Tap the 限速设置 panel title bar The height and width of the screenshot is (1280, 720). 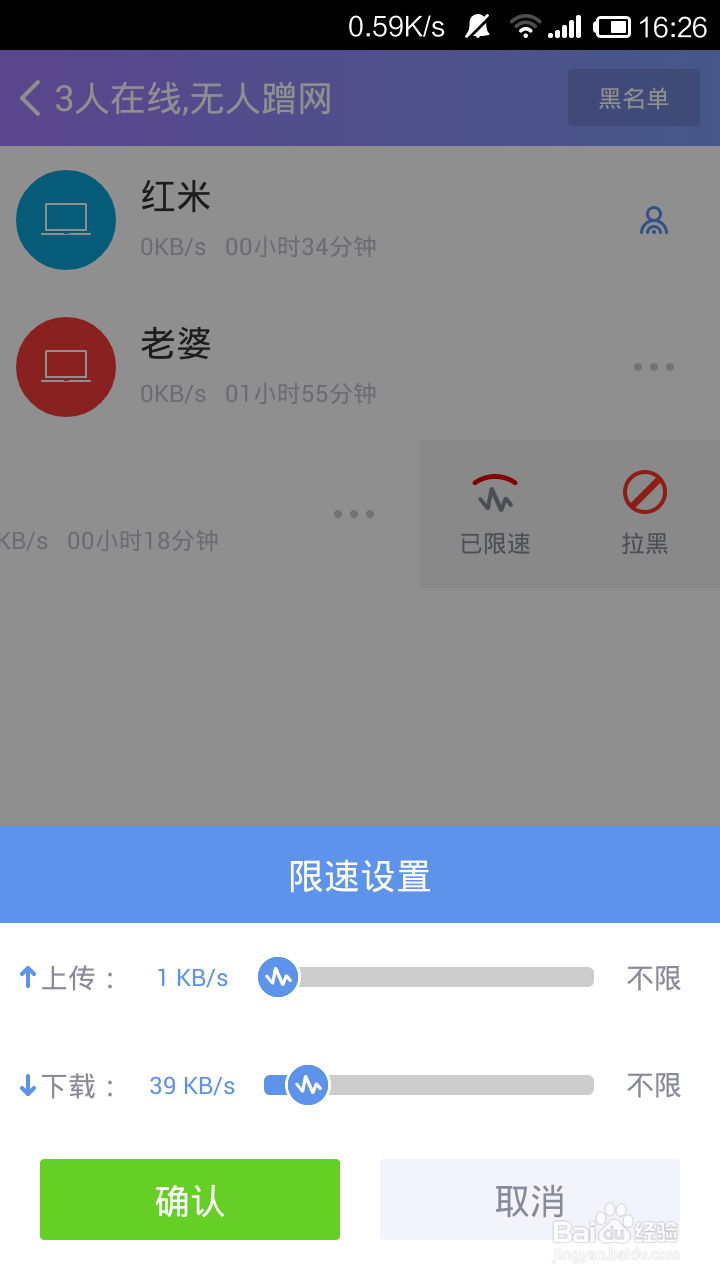pos(360,874)
